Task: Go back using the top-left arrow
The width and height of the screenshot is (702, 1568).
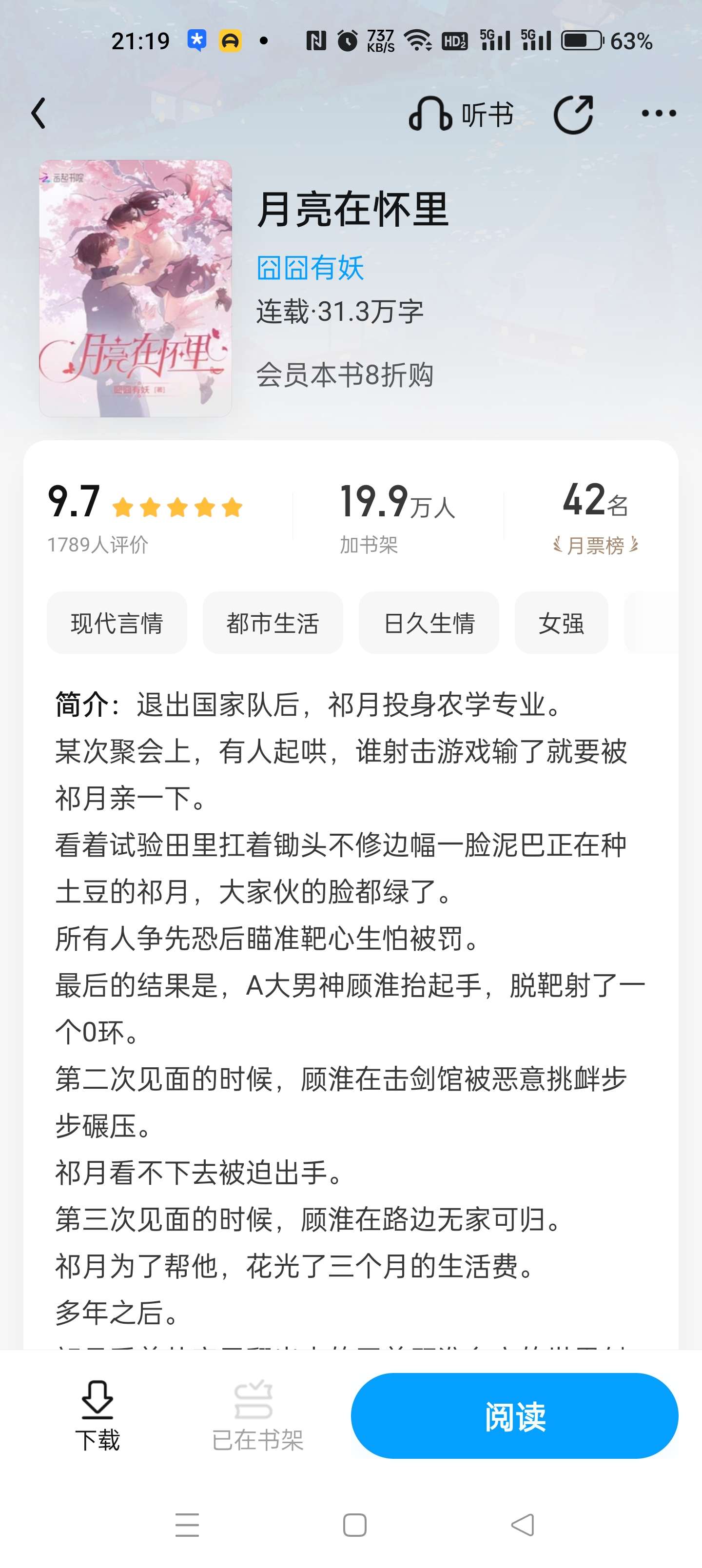Action: pos(39,113)
